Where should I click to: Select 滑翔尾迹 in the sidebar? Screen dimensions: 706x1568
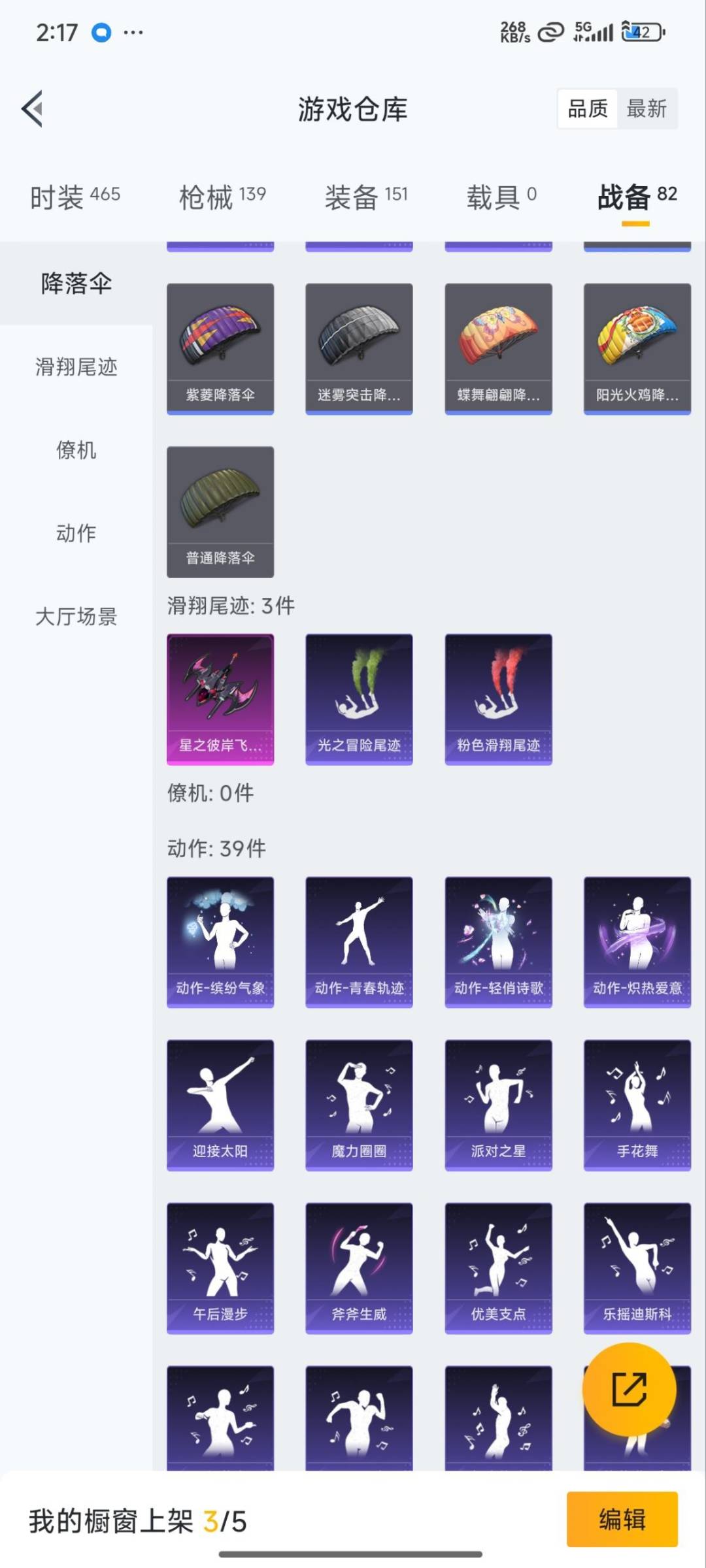76,367
